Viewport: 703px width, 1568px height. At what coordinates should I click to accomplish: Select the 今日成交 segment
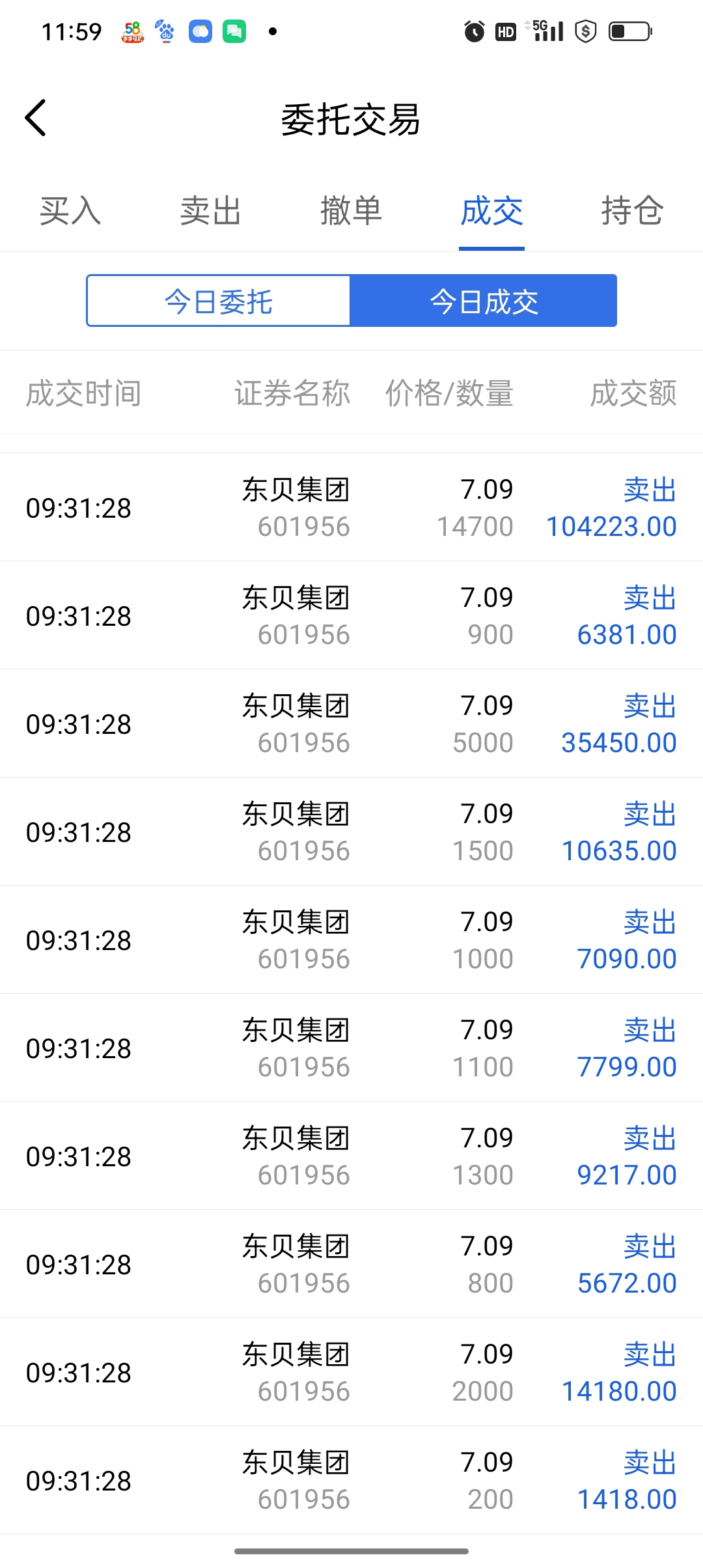click(x=484, y=301)
